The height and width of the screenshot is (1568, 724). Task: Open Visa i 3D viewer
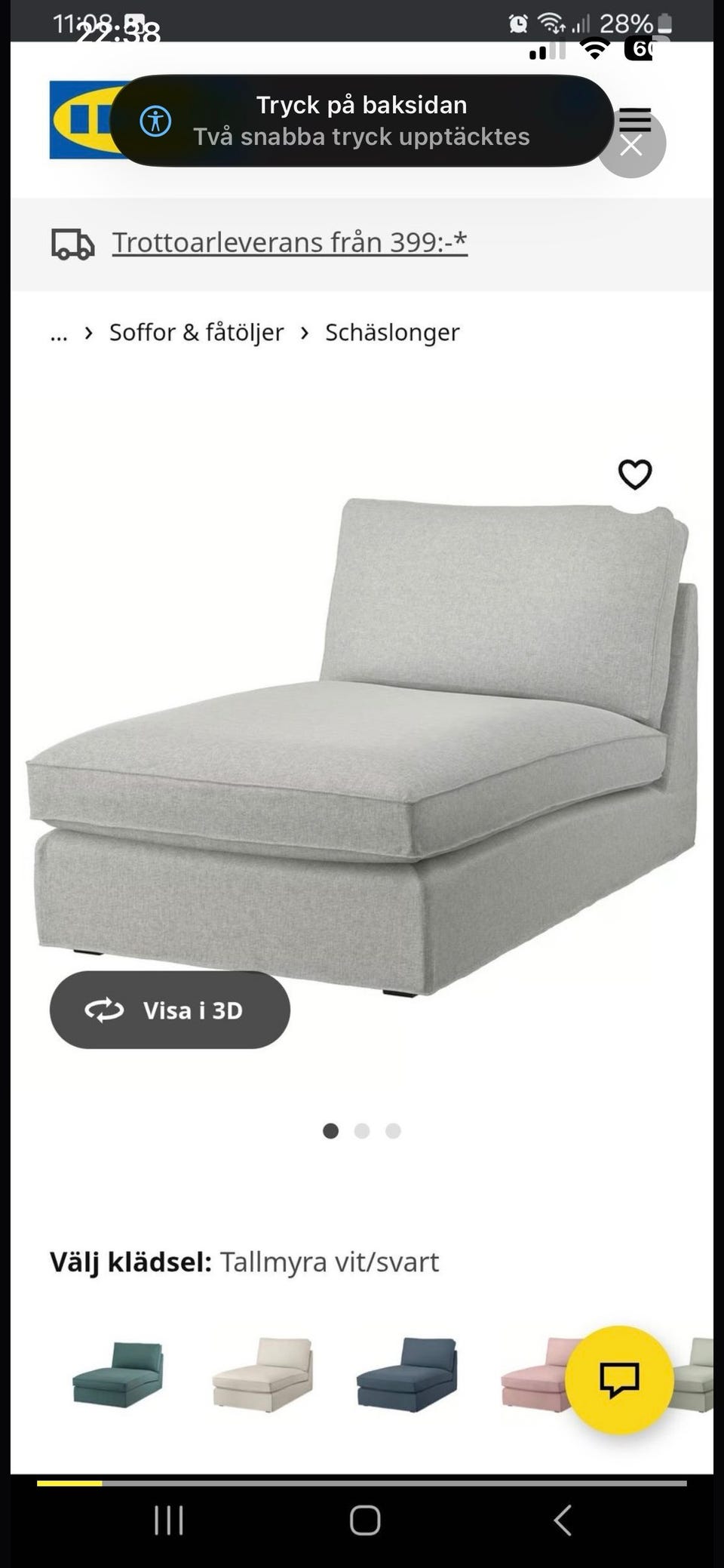(170, 1010)
